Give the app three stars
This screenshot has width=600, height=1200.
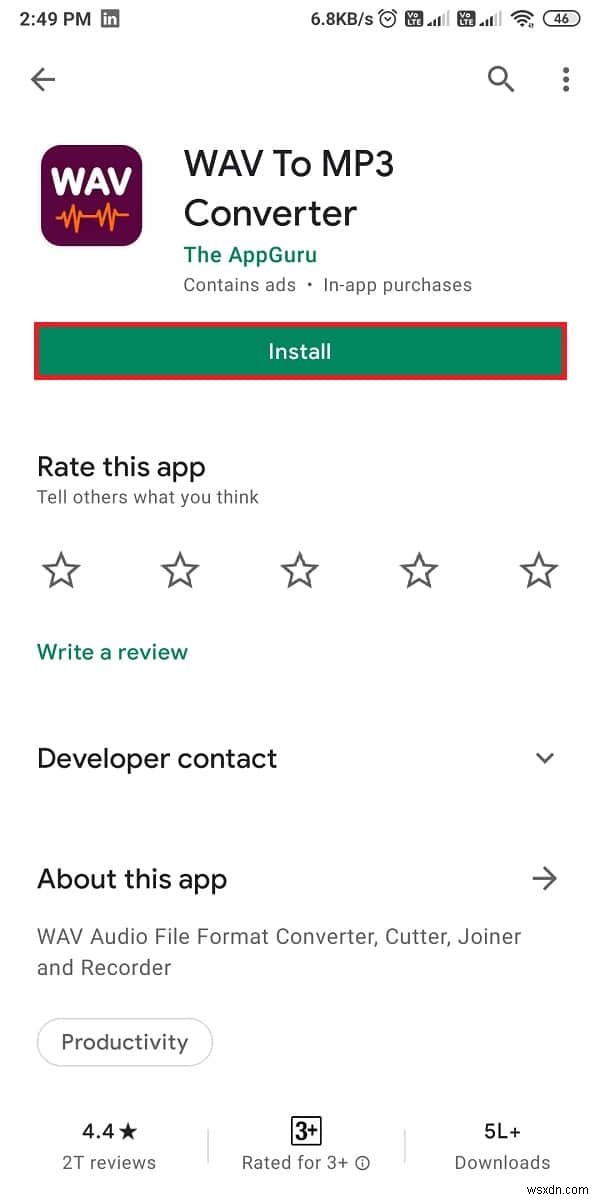(299, 571)
